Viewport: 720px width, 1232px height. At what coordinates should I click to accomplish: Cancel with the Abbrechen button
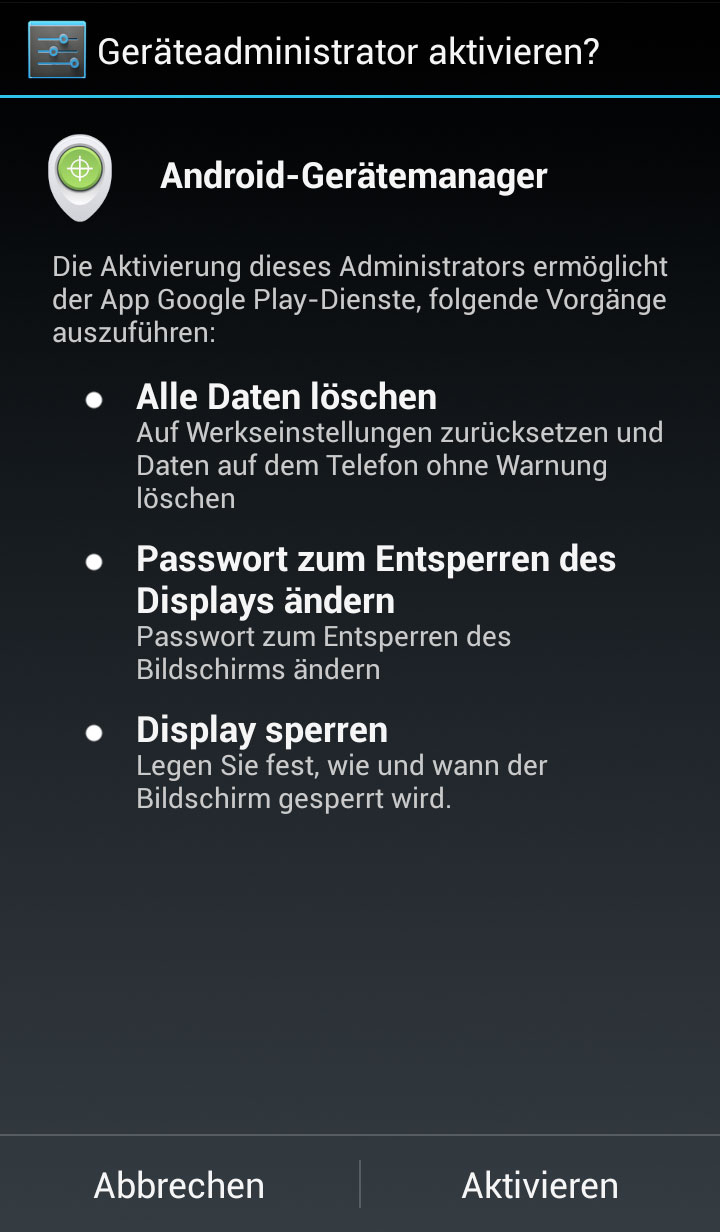pyautogui.click(x=179, y=1185)
